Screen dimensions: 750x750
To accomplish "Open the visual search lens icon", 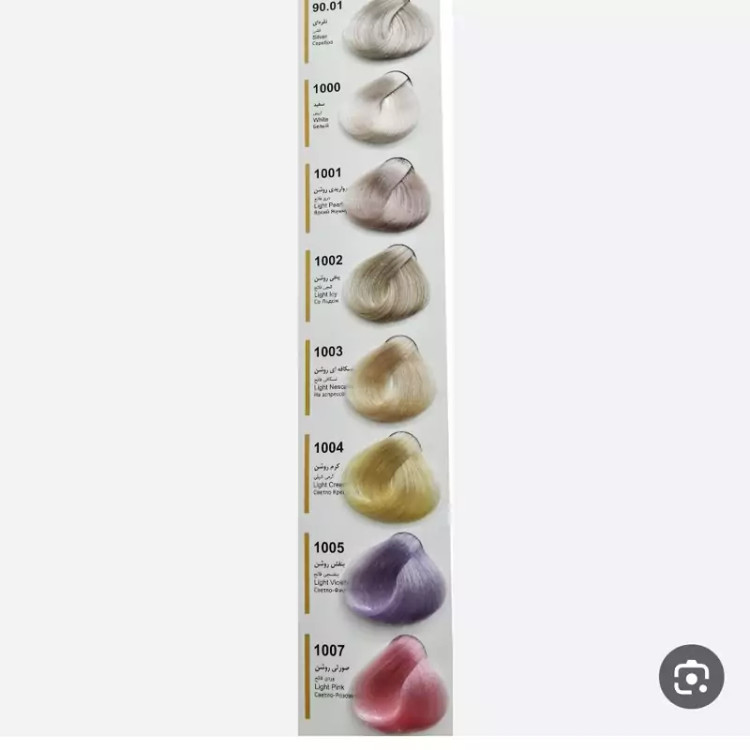I will click(691, 677).
